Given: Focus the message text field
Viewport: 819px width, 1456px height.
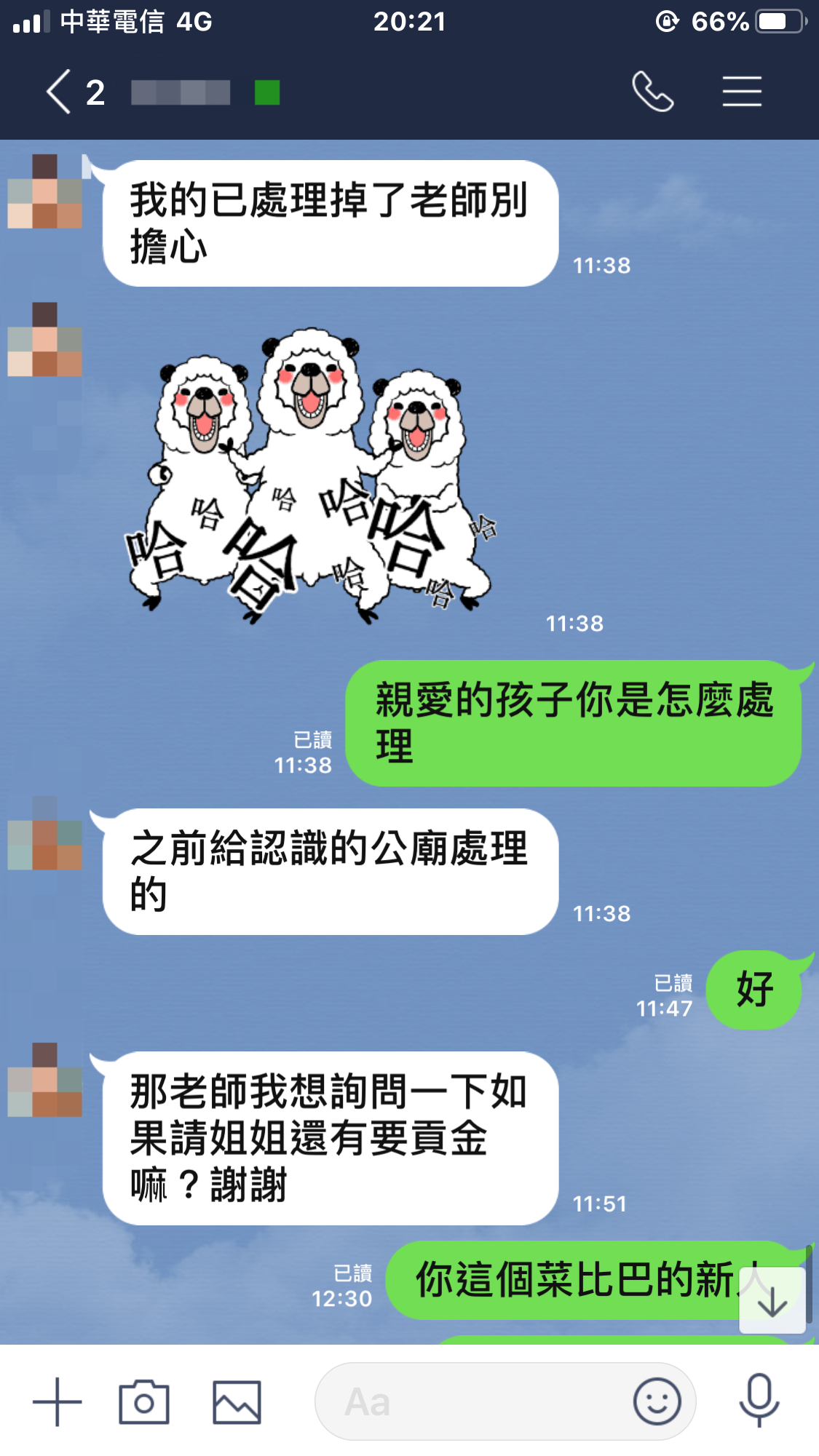Looking at the screenshot, I should pos(473,1401).
